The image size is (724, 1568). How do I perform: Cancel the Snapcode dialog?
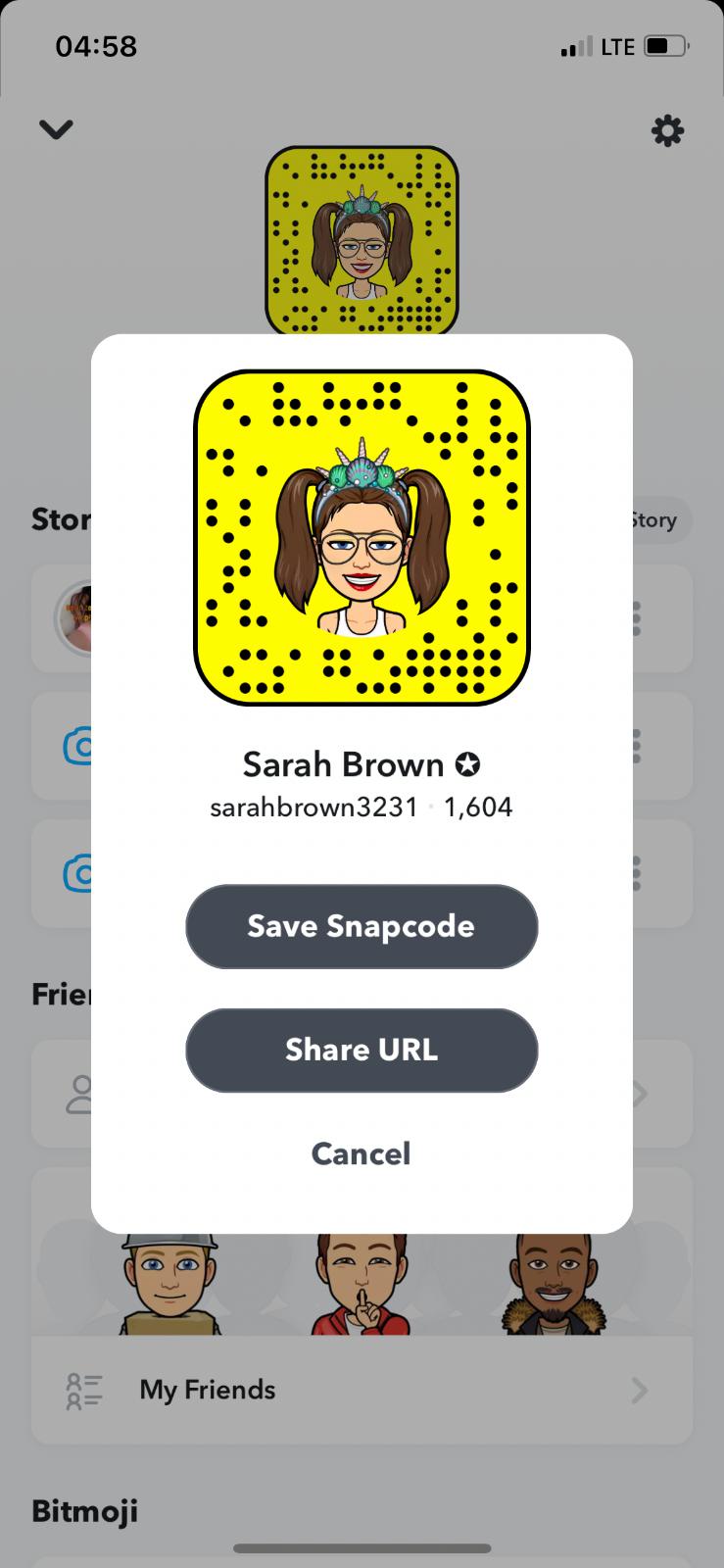[361, 1153]
